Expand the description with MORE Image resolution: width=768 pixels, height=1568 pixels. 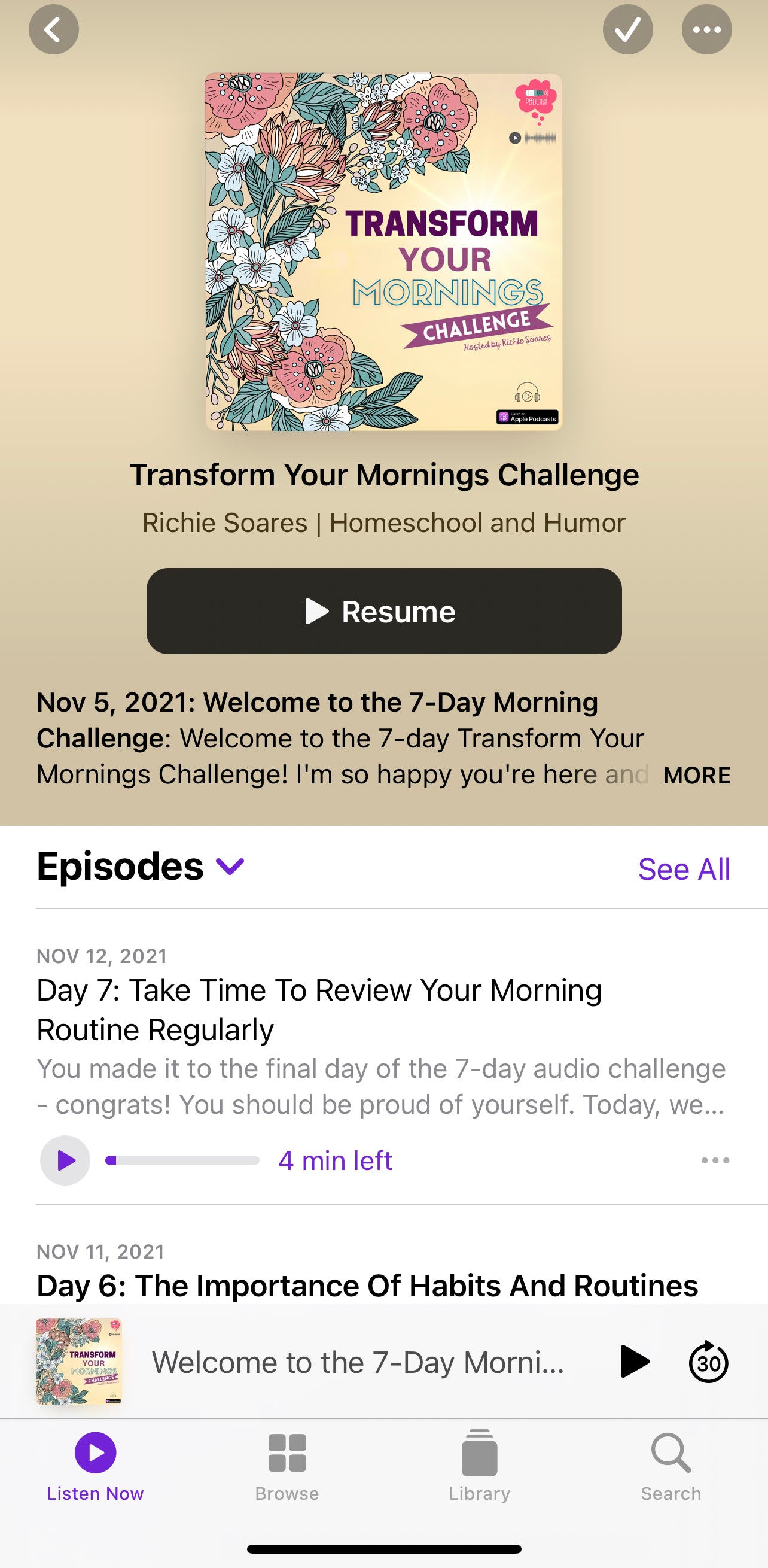click(696, 775)
